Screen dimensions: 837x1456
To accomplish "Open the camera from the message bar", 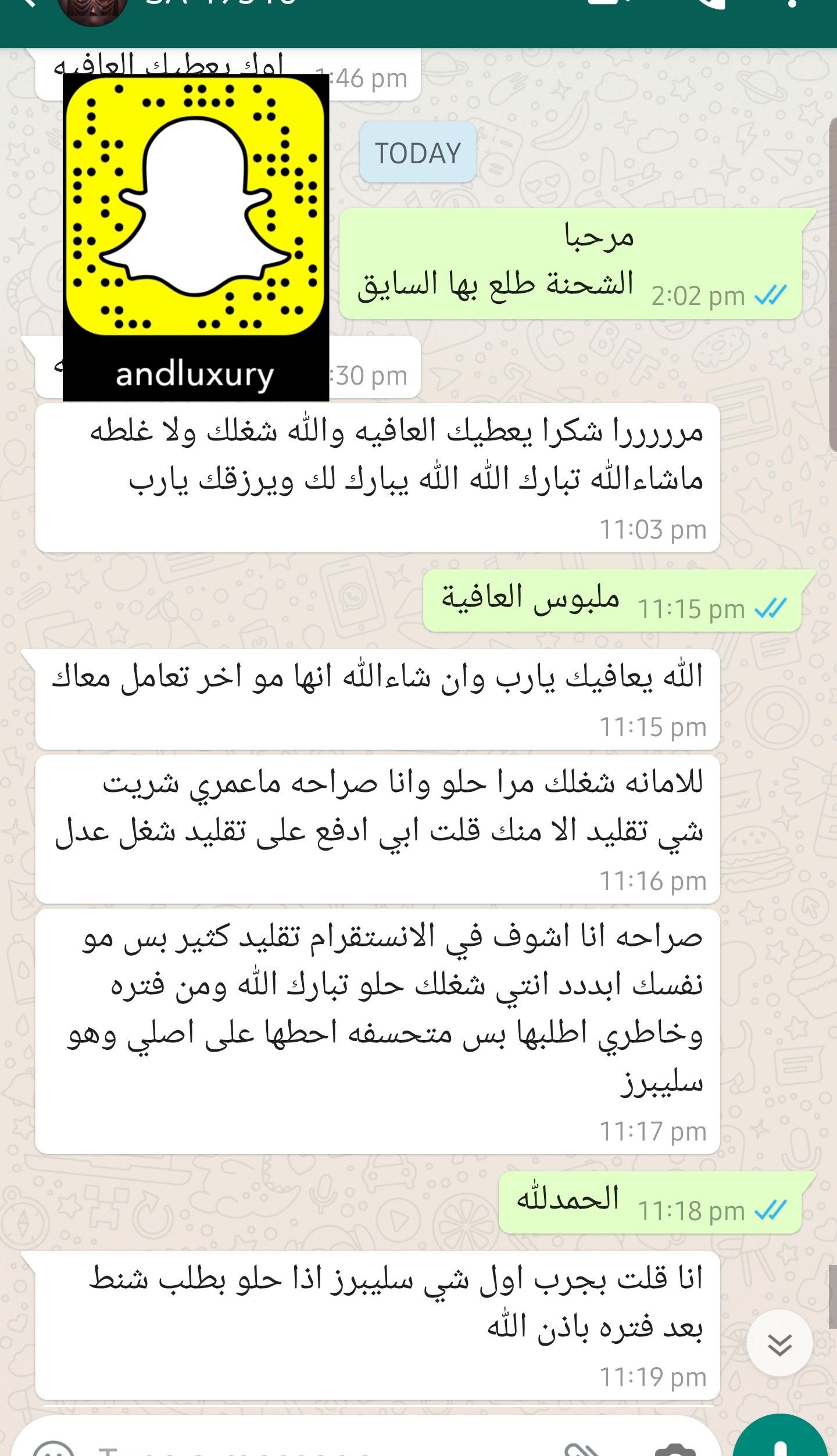I will pyautogui.click(x=674, y=1449).
